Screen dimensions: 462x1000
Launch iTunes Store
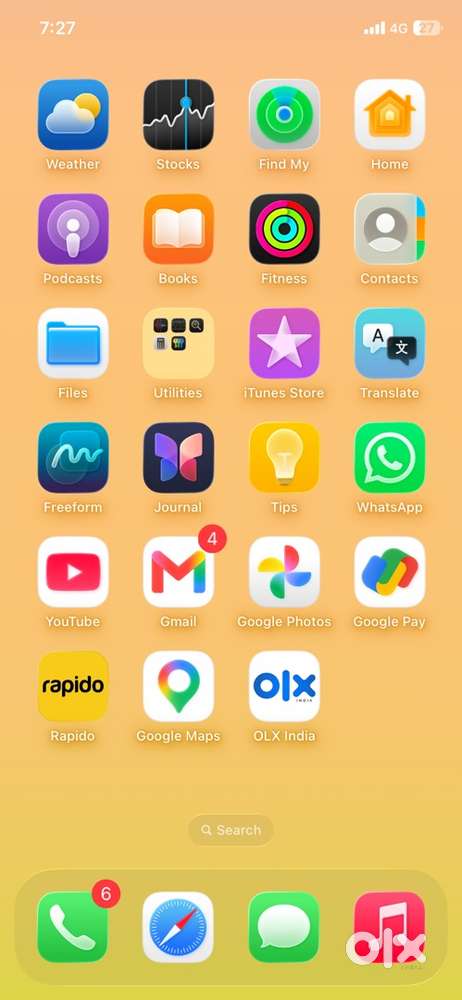(x=284, y=343)
